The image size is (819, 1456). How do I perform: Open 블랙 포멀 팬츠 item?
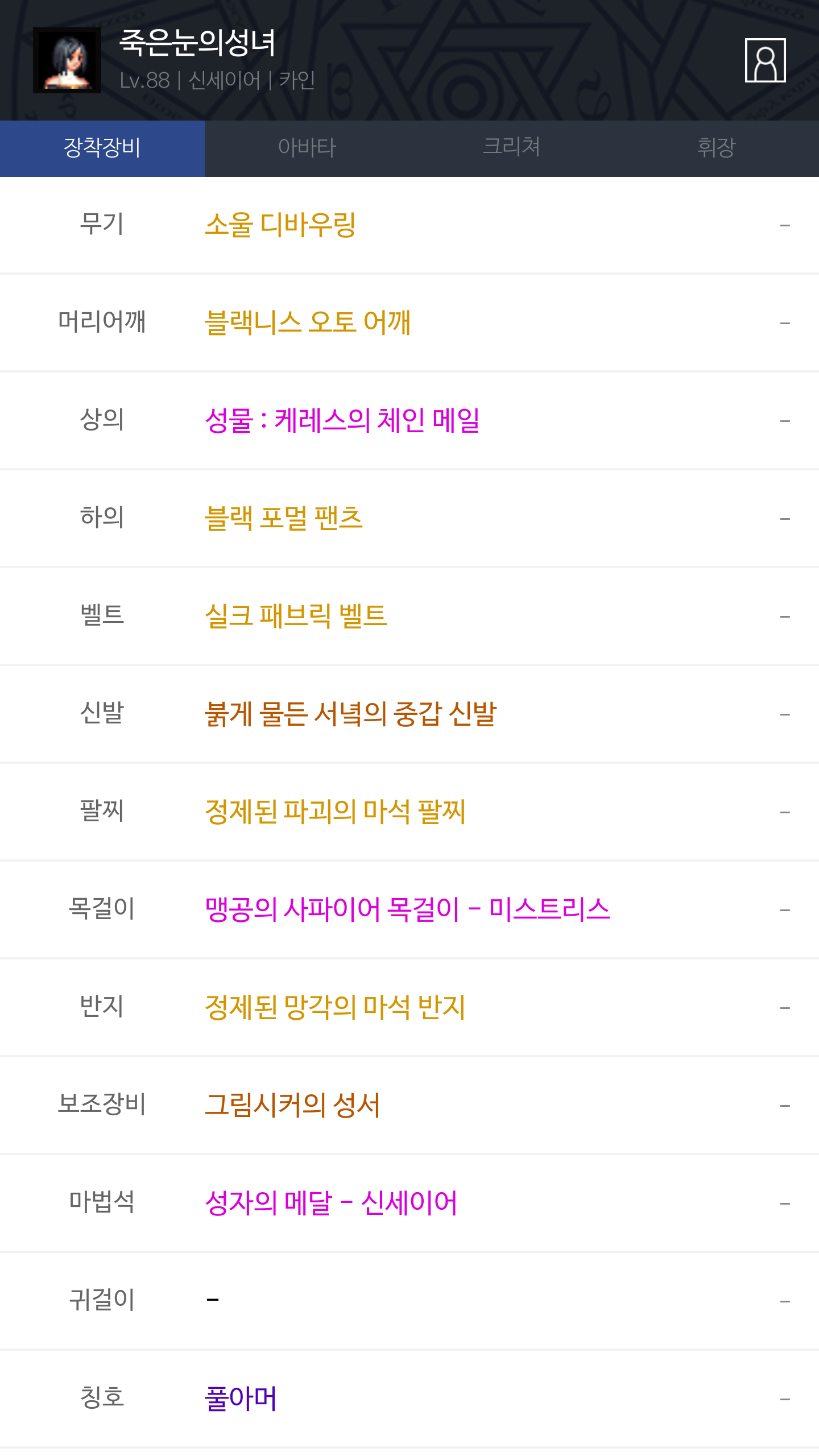point(284,518)
